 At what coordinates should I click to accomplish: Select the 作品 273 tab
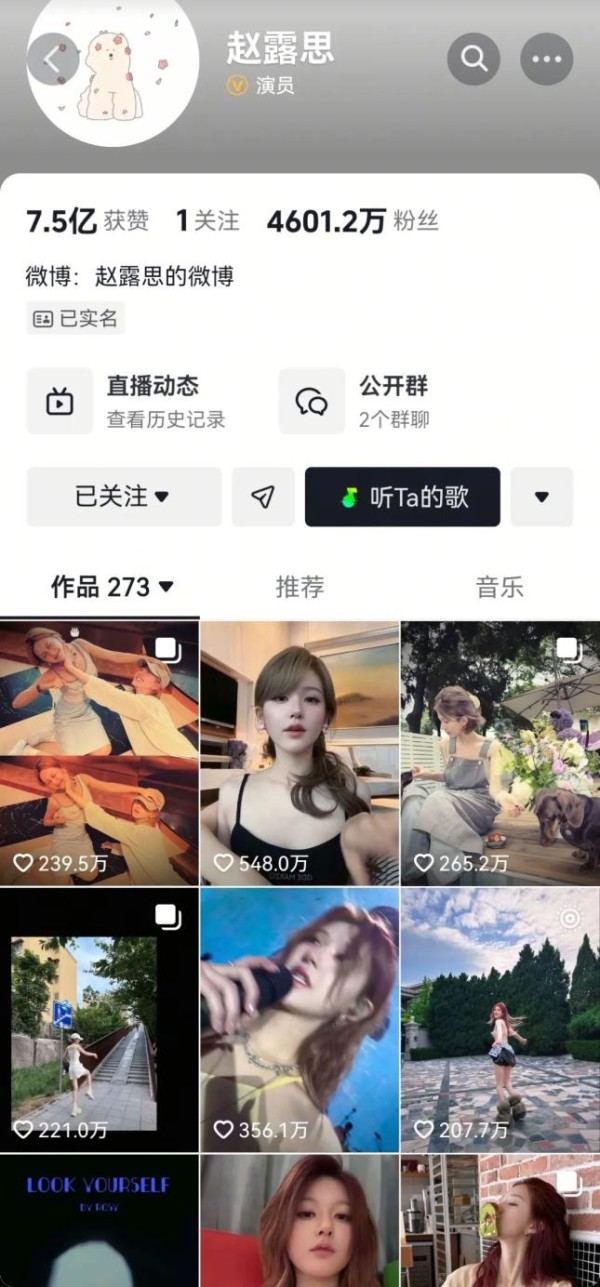click(x=112, y=587)
